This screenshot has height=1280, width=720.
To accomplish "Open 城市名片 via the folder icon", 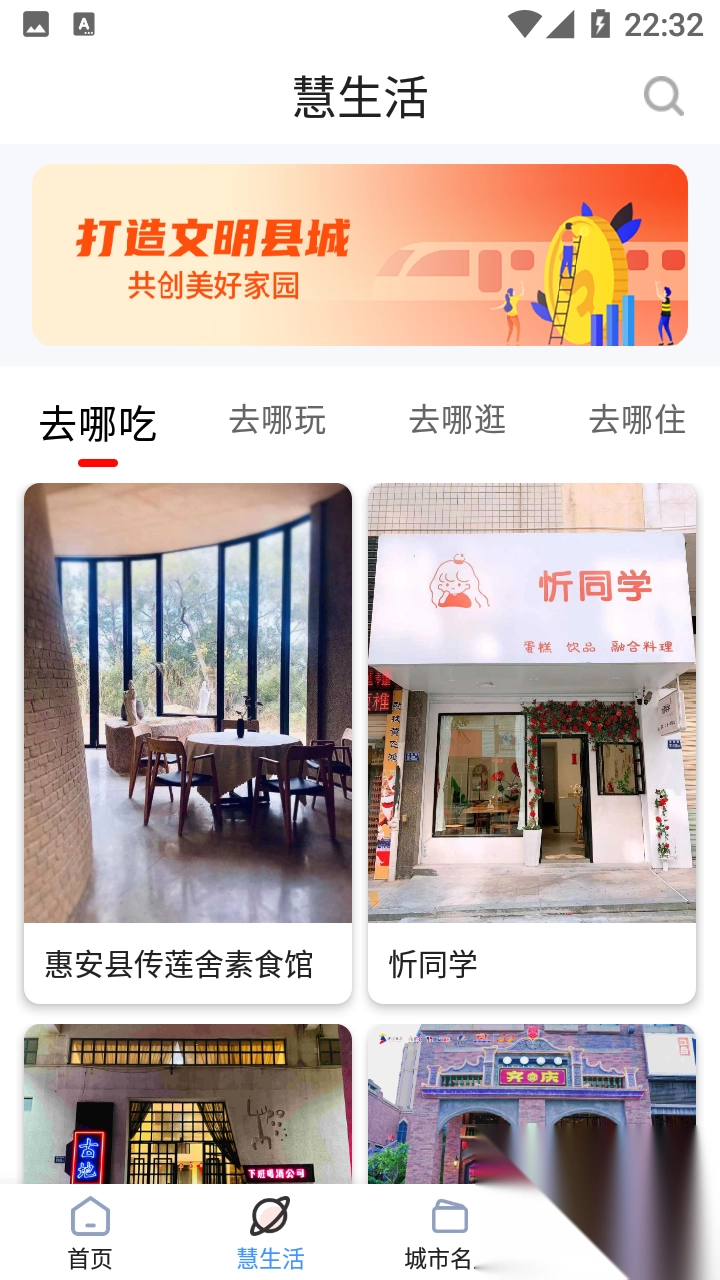I will (x=449, y=1217).
